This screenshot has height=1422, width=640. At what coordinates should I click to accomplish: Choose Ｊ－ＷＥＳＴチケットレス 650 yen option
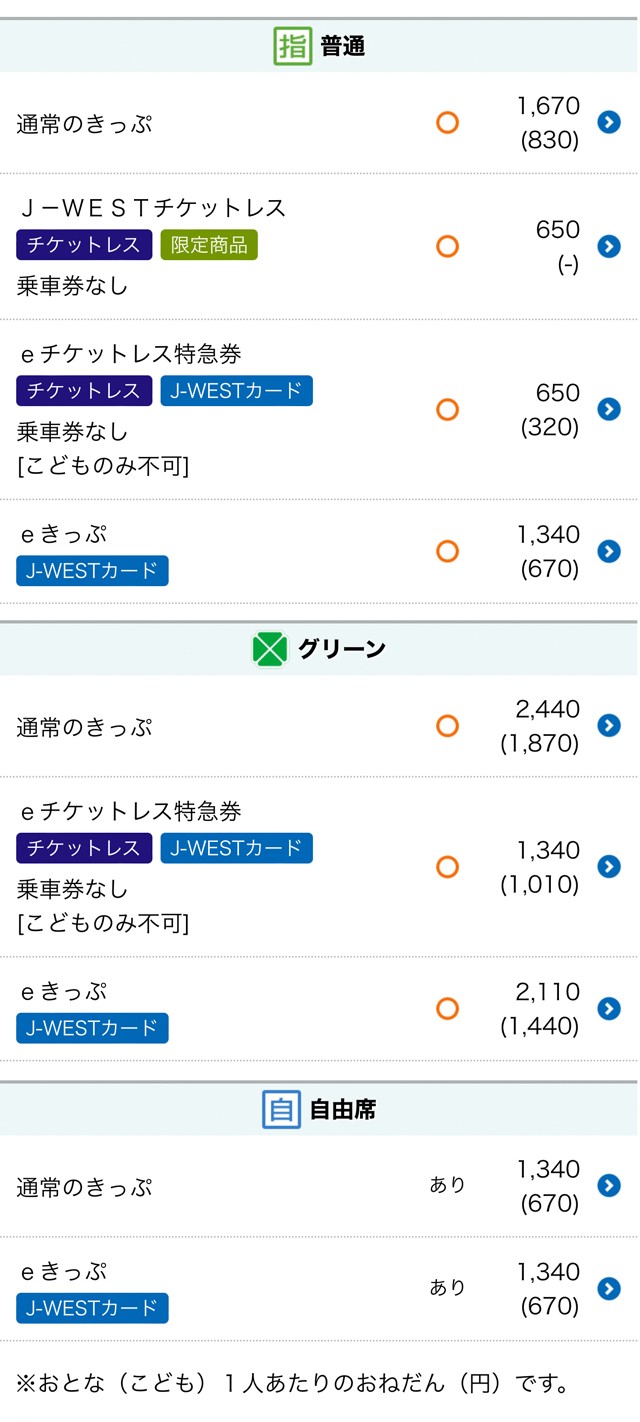point(320,247)
